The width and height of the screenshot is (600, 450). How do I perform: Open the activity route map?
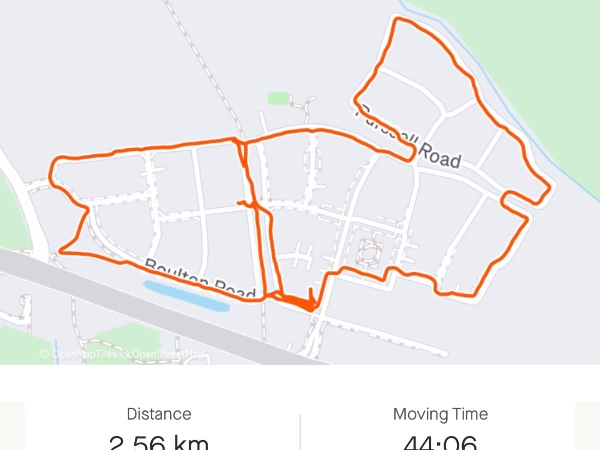[300, 180]
